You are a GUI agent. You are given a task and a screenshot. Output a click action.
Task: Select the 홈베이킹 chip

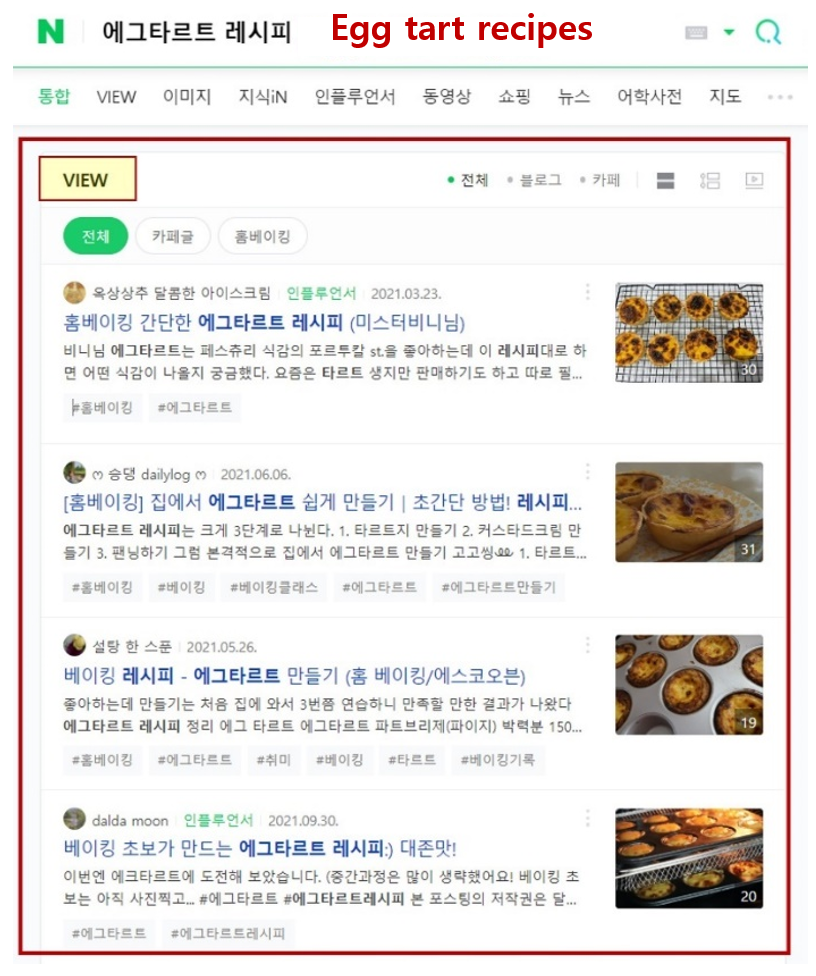(x=262, y=237)
